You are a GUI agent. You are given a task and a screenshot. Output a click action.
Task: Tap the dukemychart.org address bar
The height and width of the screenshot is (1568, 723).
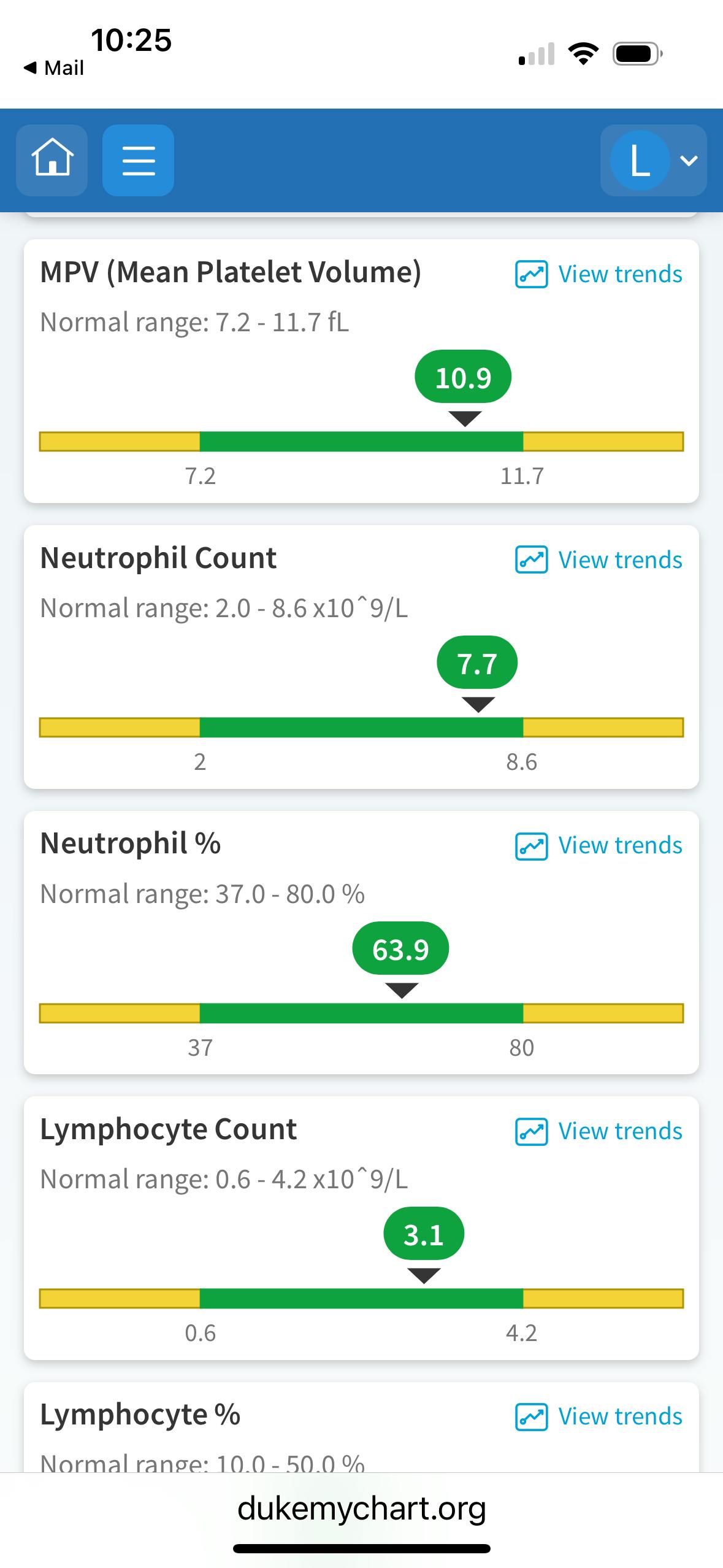click(362, 1508)
